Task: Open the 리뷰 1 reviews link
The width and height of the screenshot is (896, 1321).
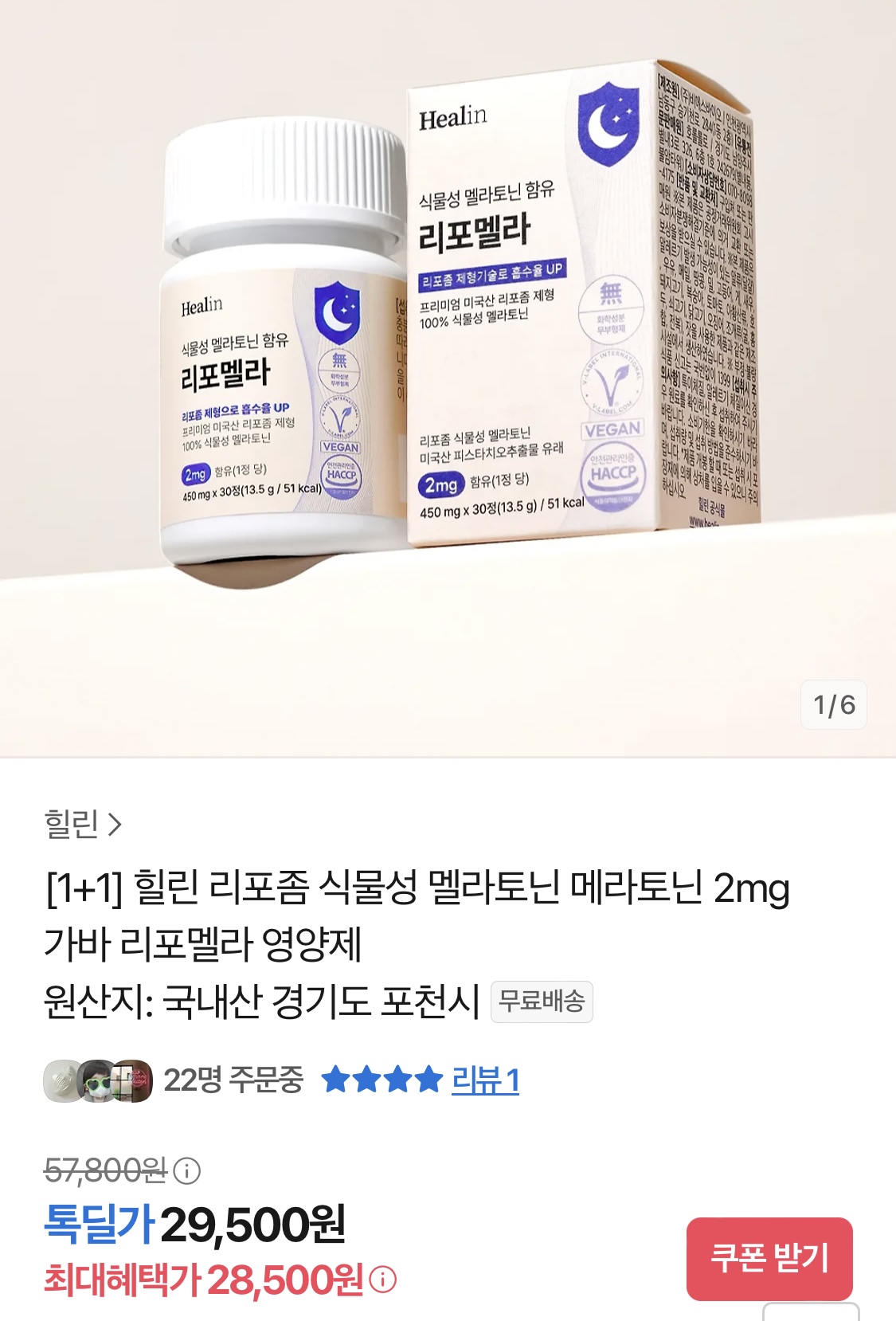Action: pos(485,1080)
